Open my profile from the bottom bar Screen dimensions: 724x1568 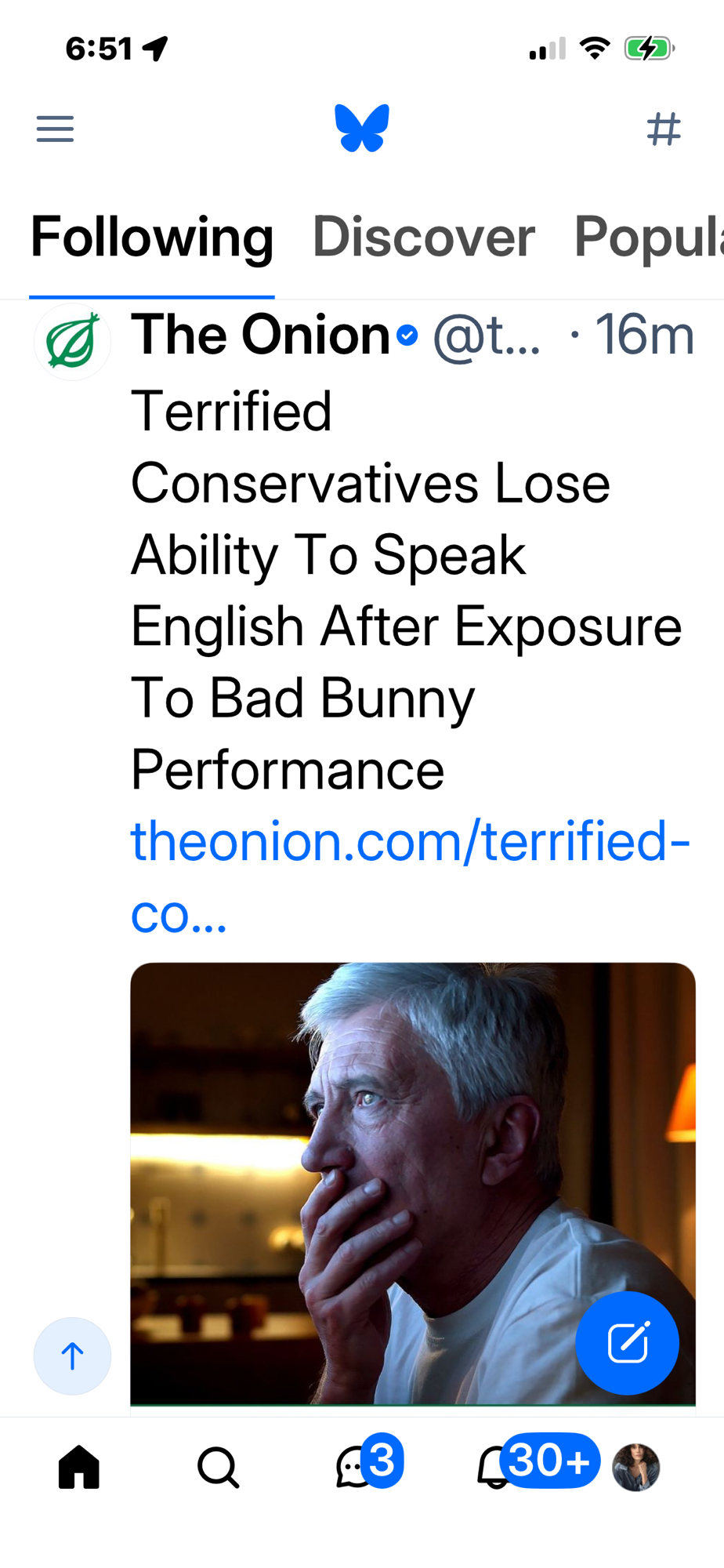[x=635, y=1467]
